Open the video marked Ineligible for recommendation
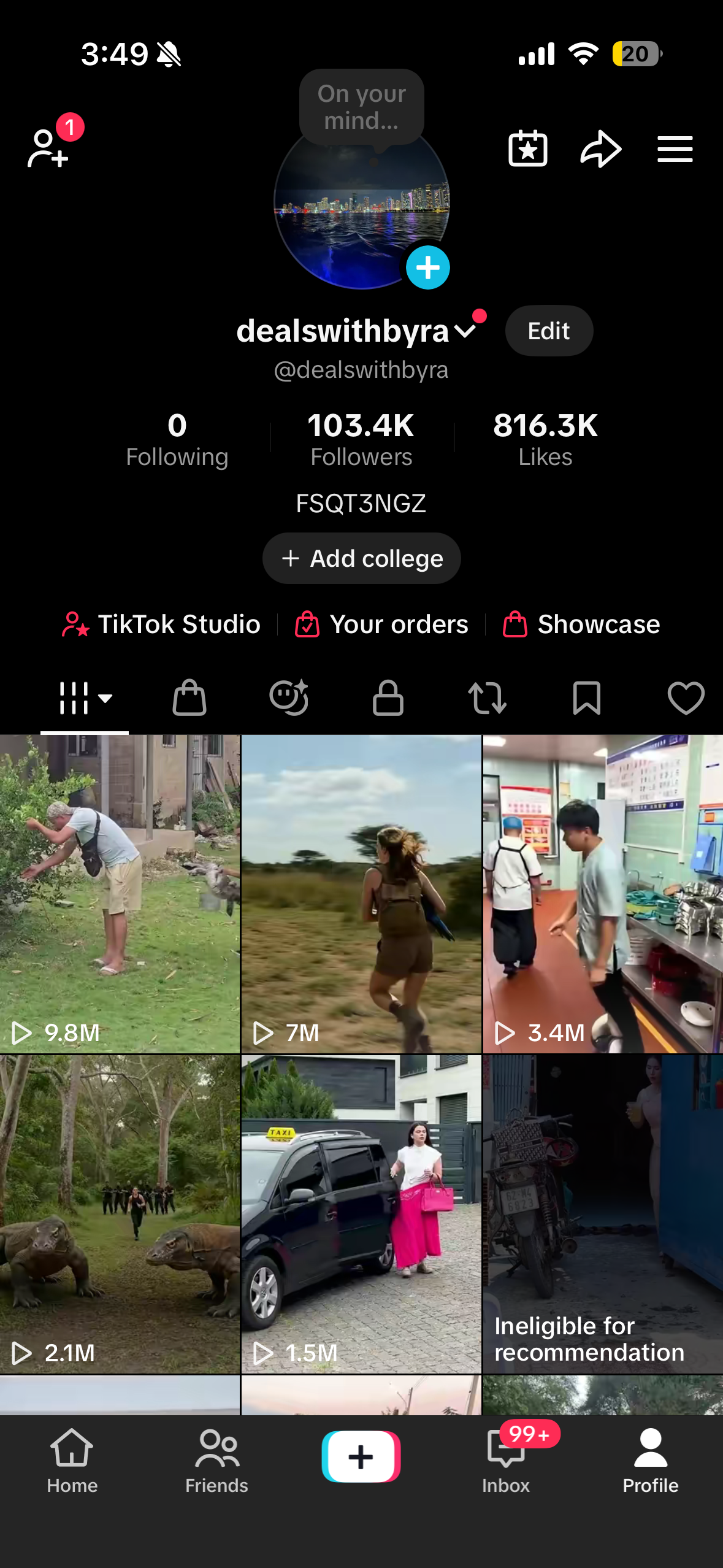The height and width of the screenshot is (1568, 723). (x=603, y=1214)
